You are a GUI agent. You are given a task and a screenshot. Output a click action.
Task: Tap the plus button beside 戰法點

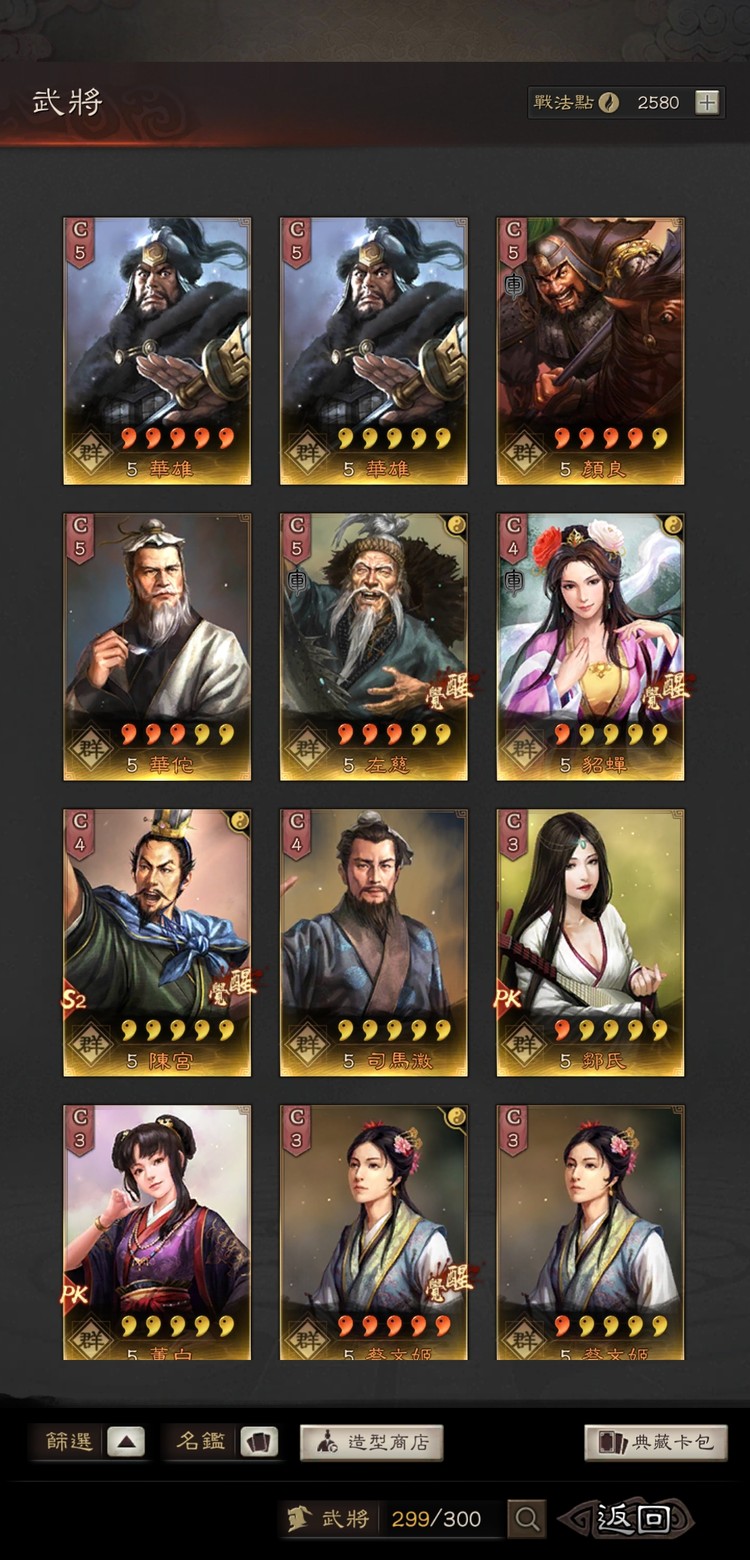click(x=707, y=102)
